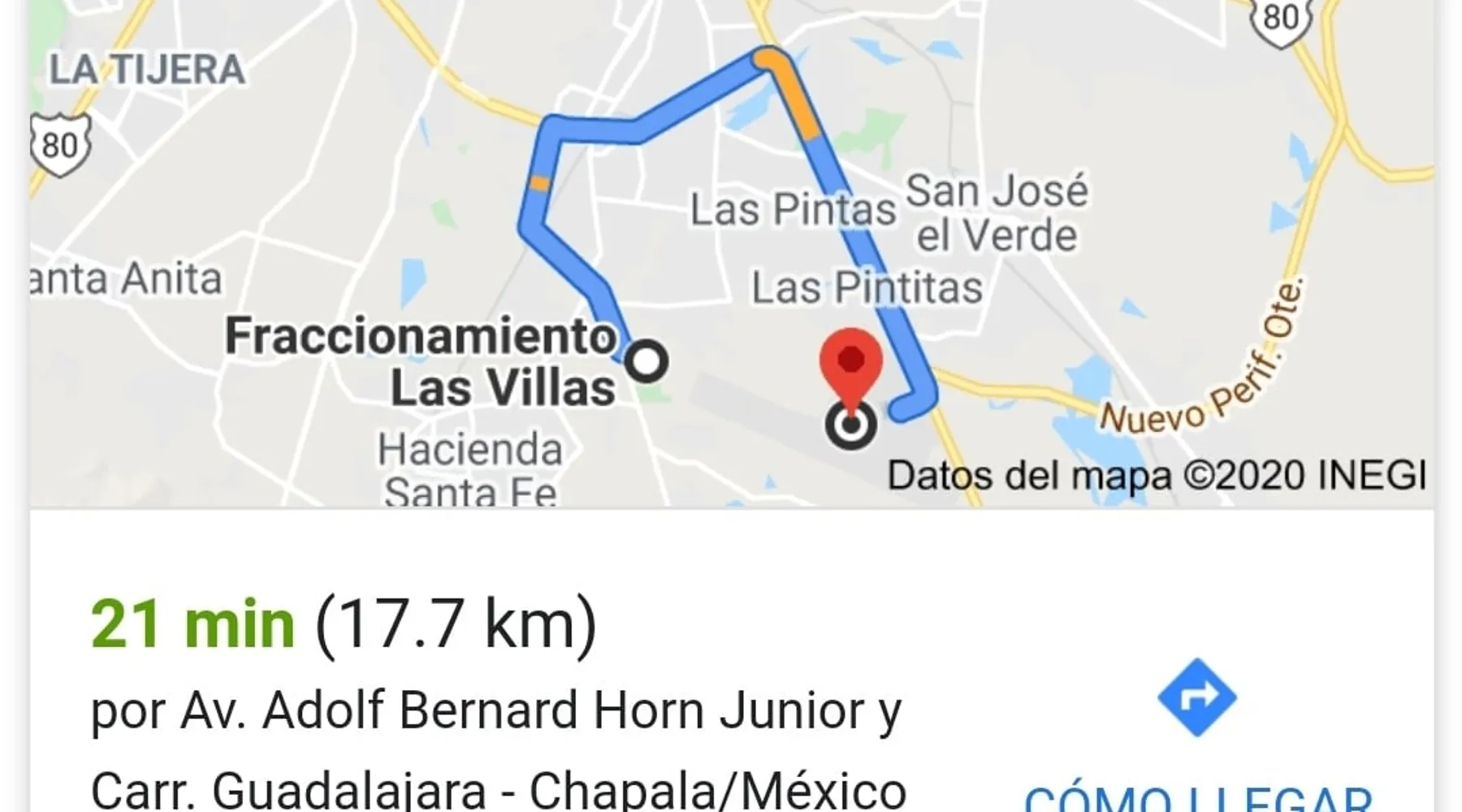Open the route map preview

(731, 252)
